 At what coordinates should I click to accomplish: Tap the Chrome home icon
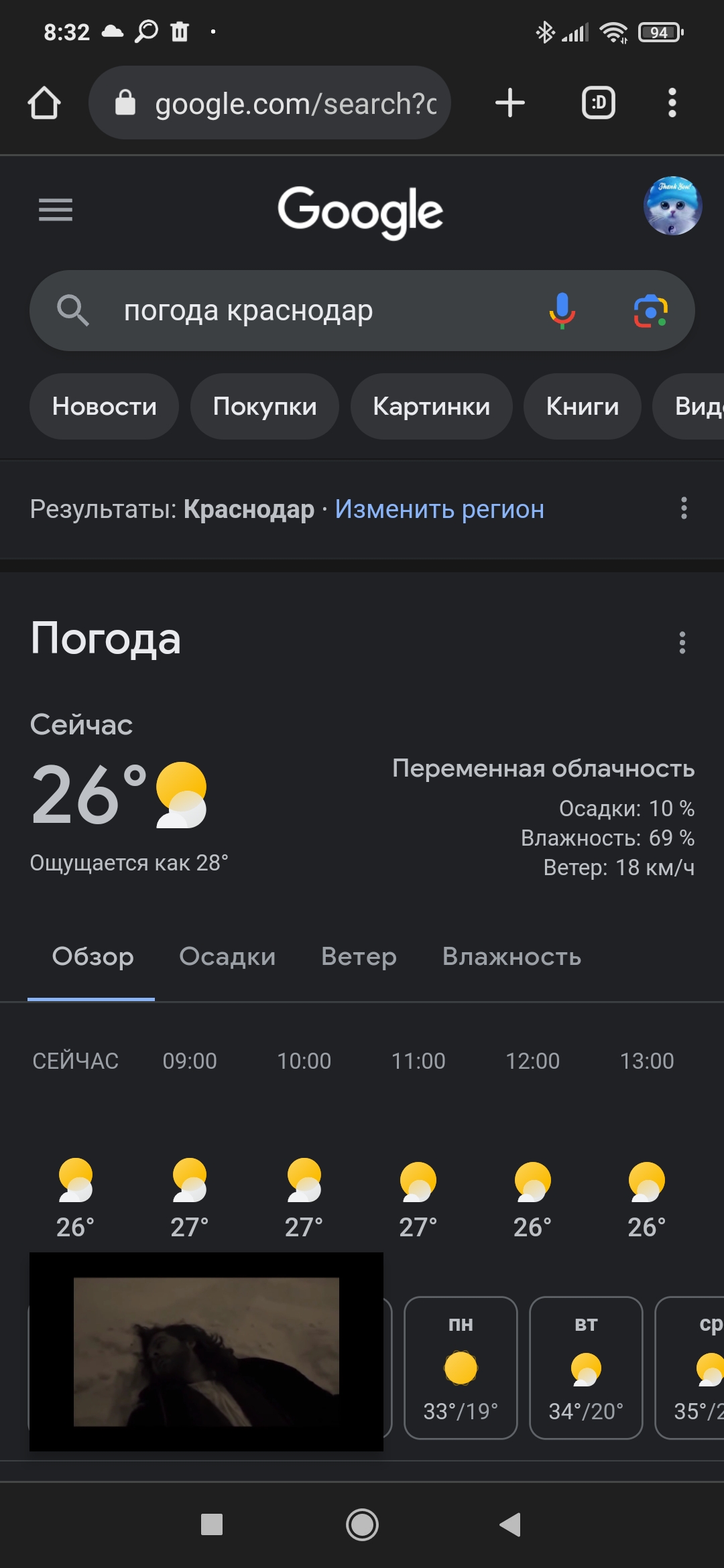tap(44, 103)
